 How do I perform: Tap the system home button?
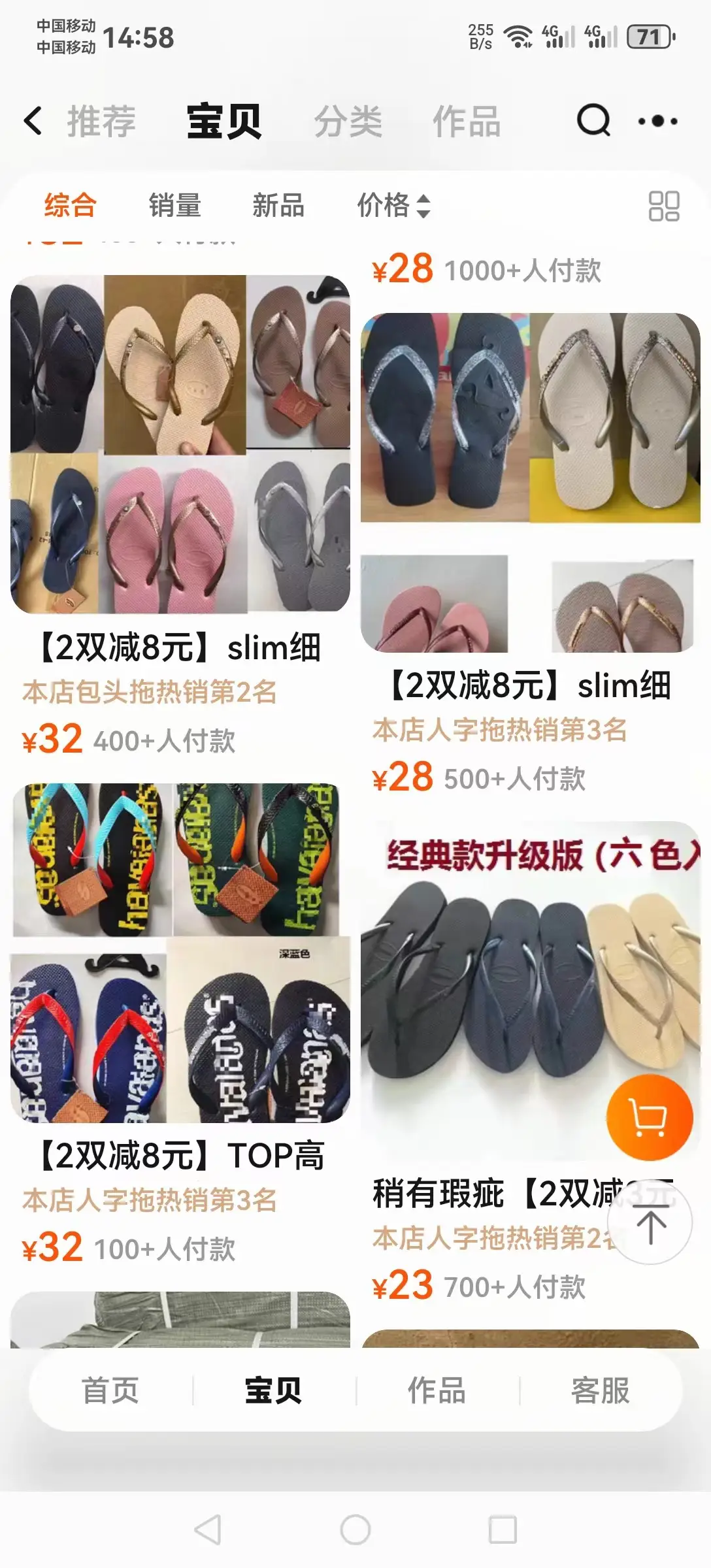pos(355,1529)
